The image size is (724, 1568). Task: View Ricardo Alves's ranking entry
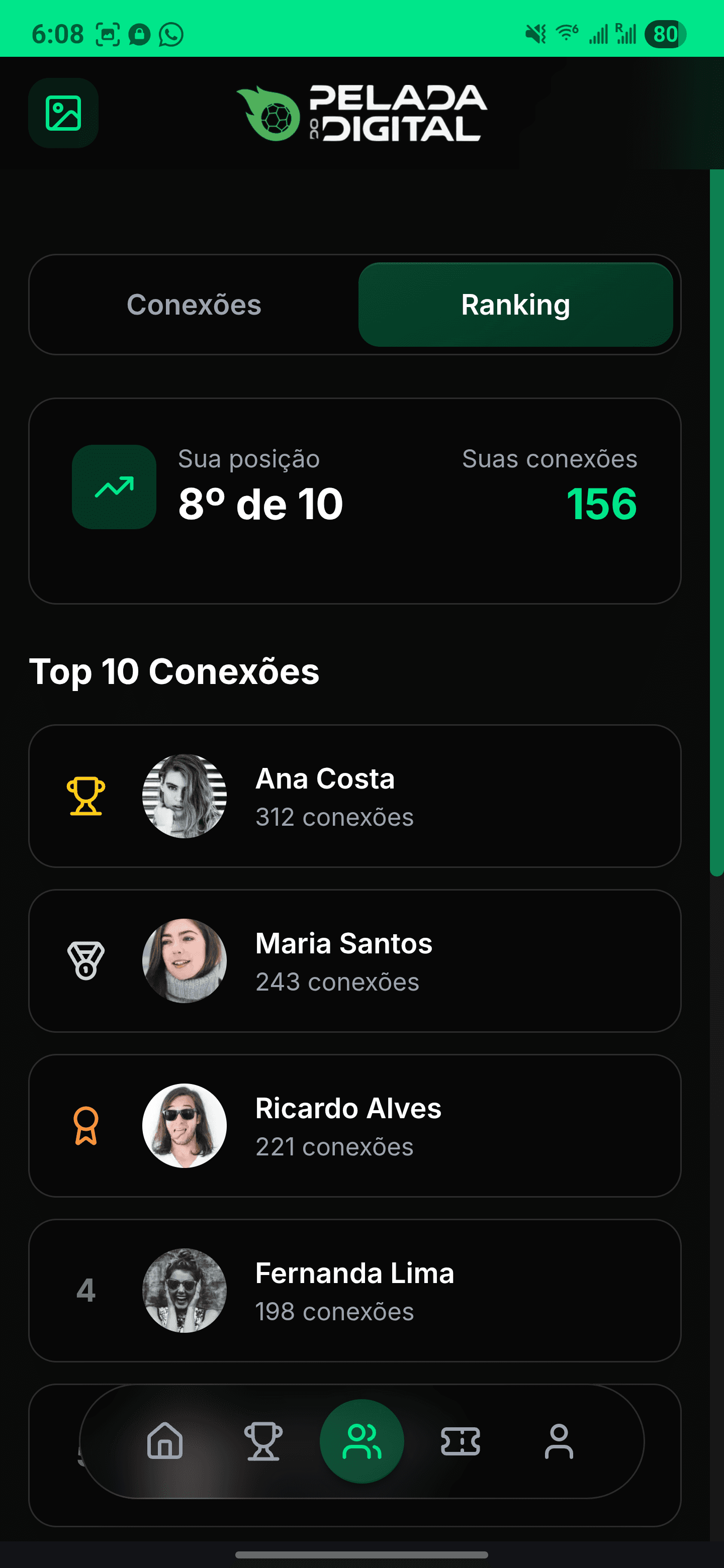[x=354, y=1125]
